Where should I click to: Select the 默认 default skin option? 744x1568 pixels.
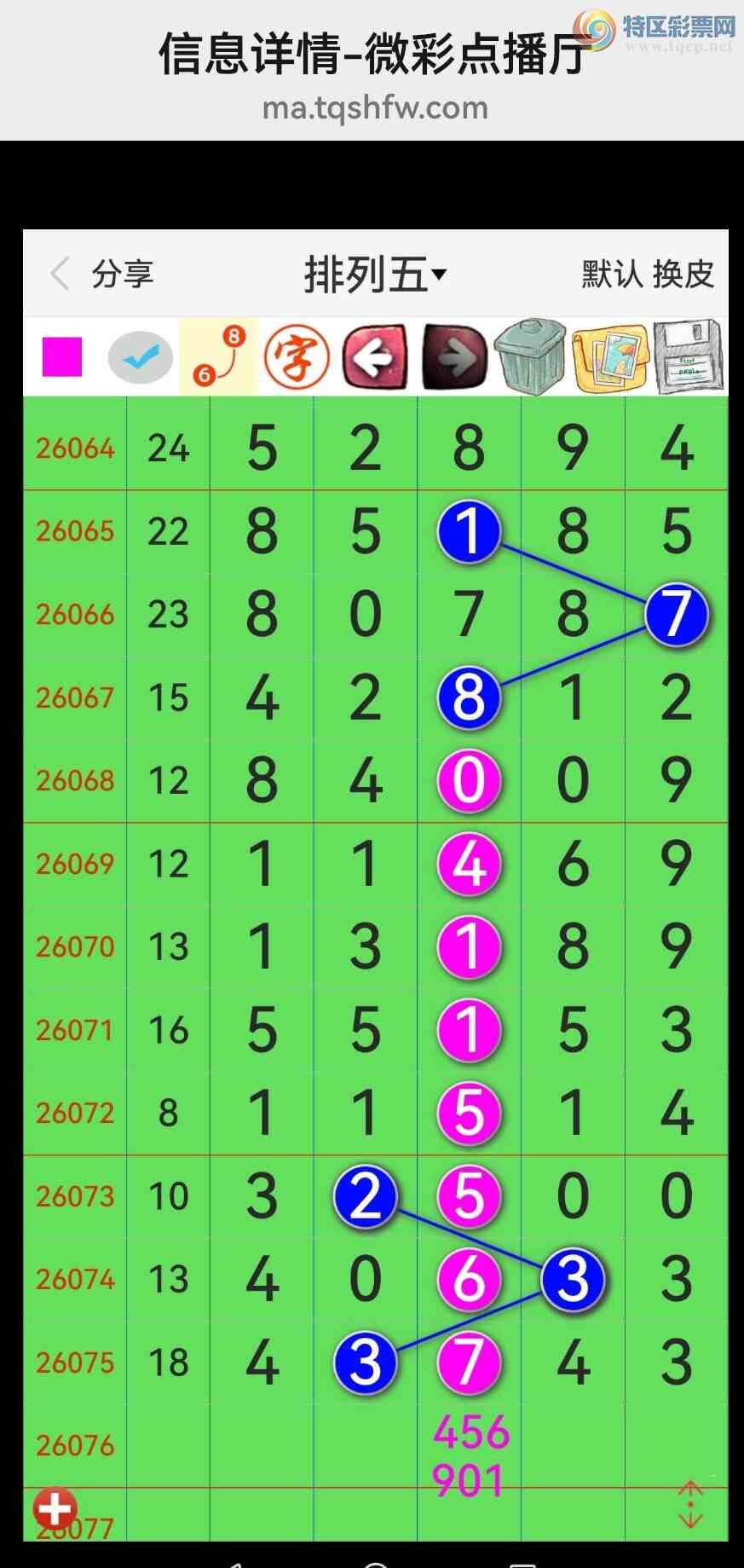611,275
